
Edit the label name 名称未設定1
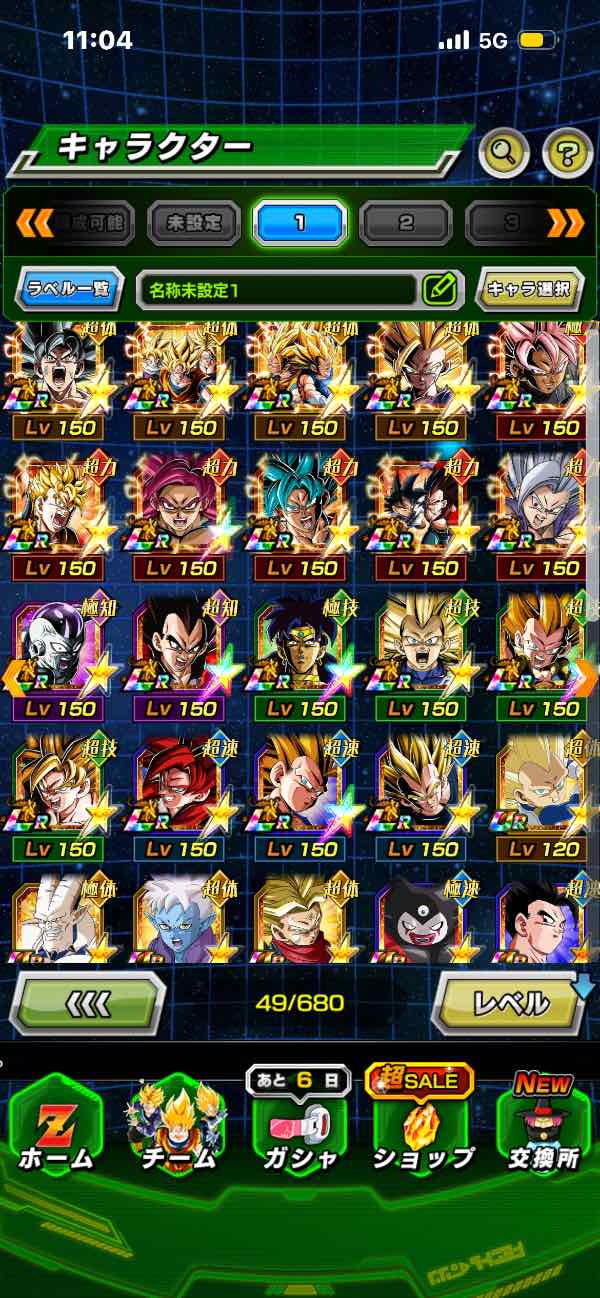pyautogui.click(x=438, y=290)
